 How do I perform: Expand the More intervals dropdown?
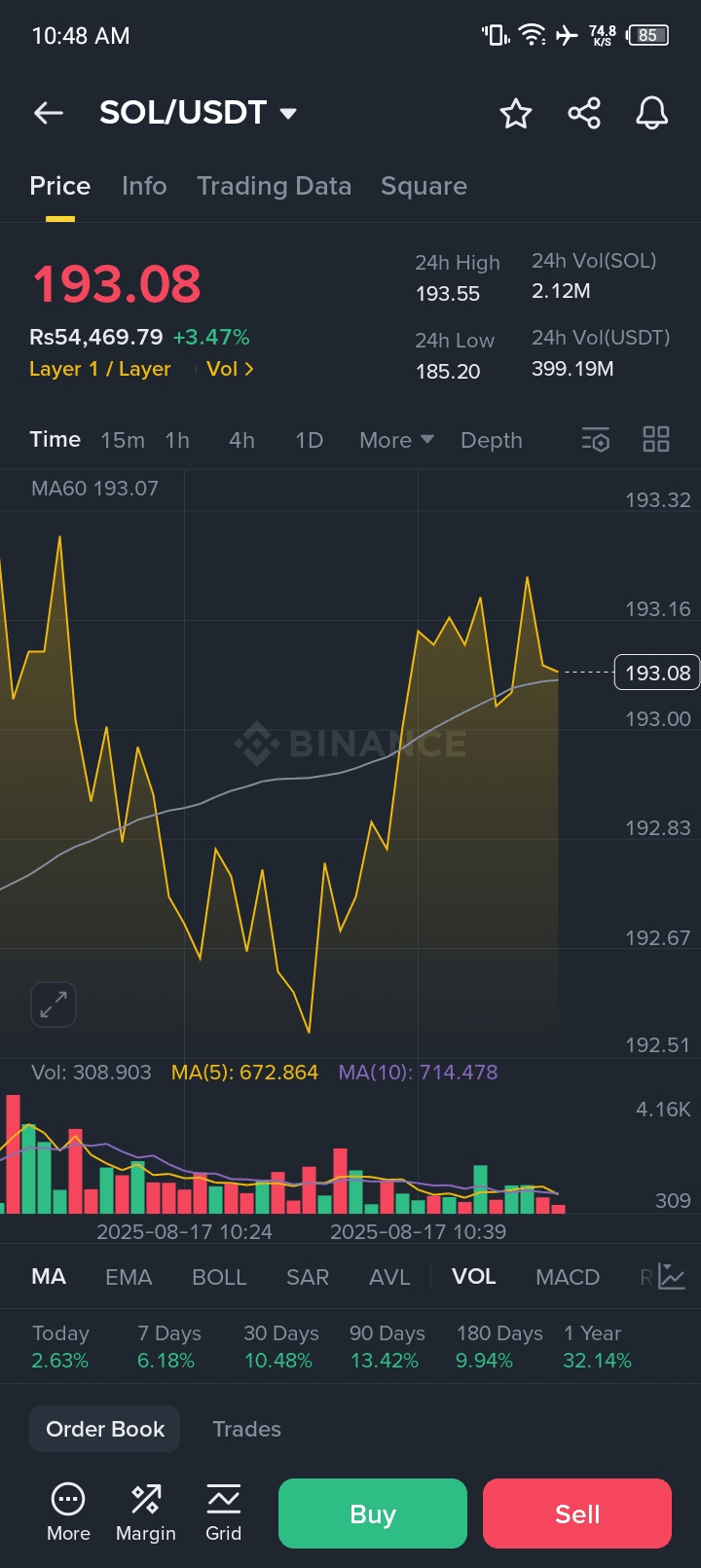point(396,440)
